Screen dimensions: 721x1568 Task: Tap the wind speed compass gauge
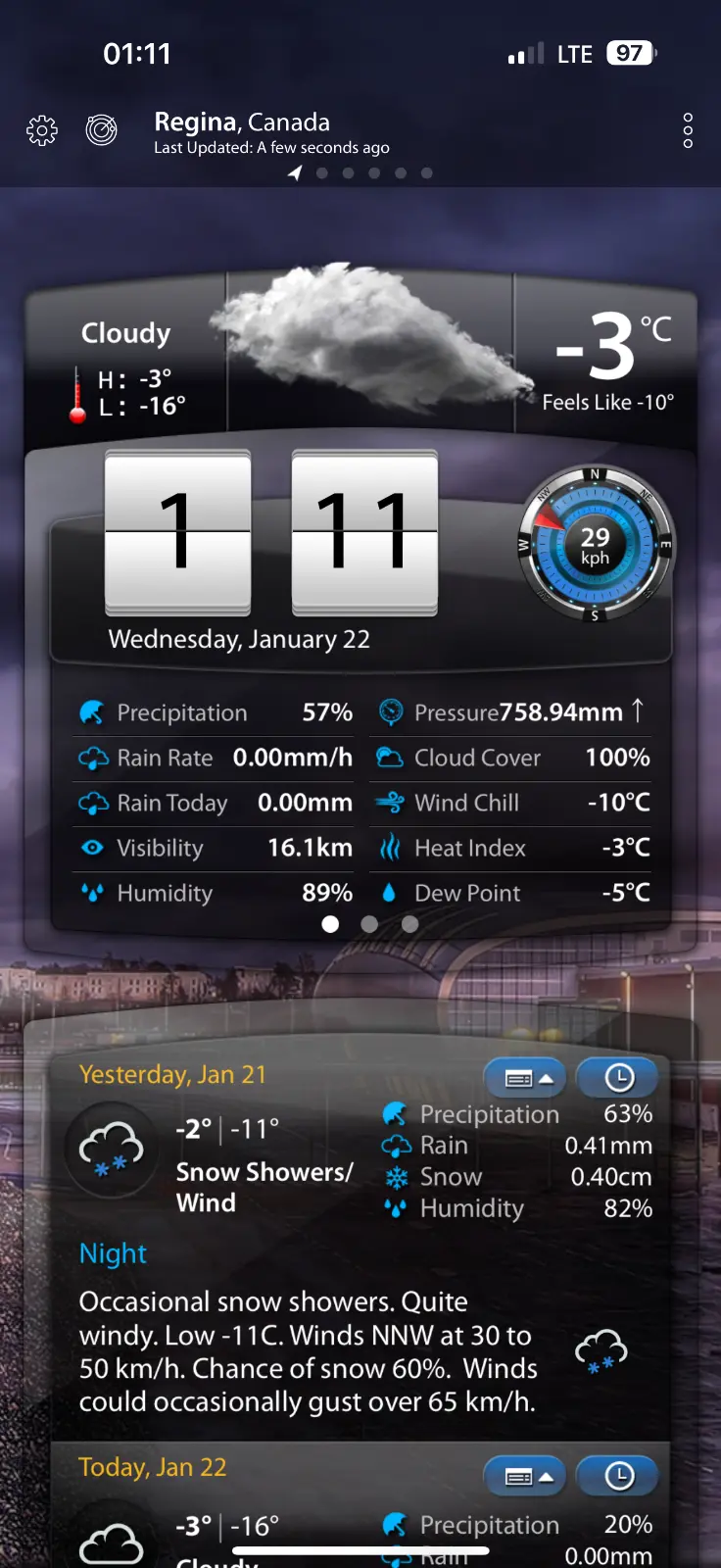pyautogui.click(x=595, y=545)
